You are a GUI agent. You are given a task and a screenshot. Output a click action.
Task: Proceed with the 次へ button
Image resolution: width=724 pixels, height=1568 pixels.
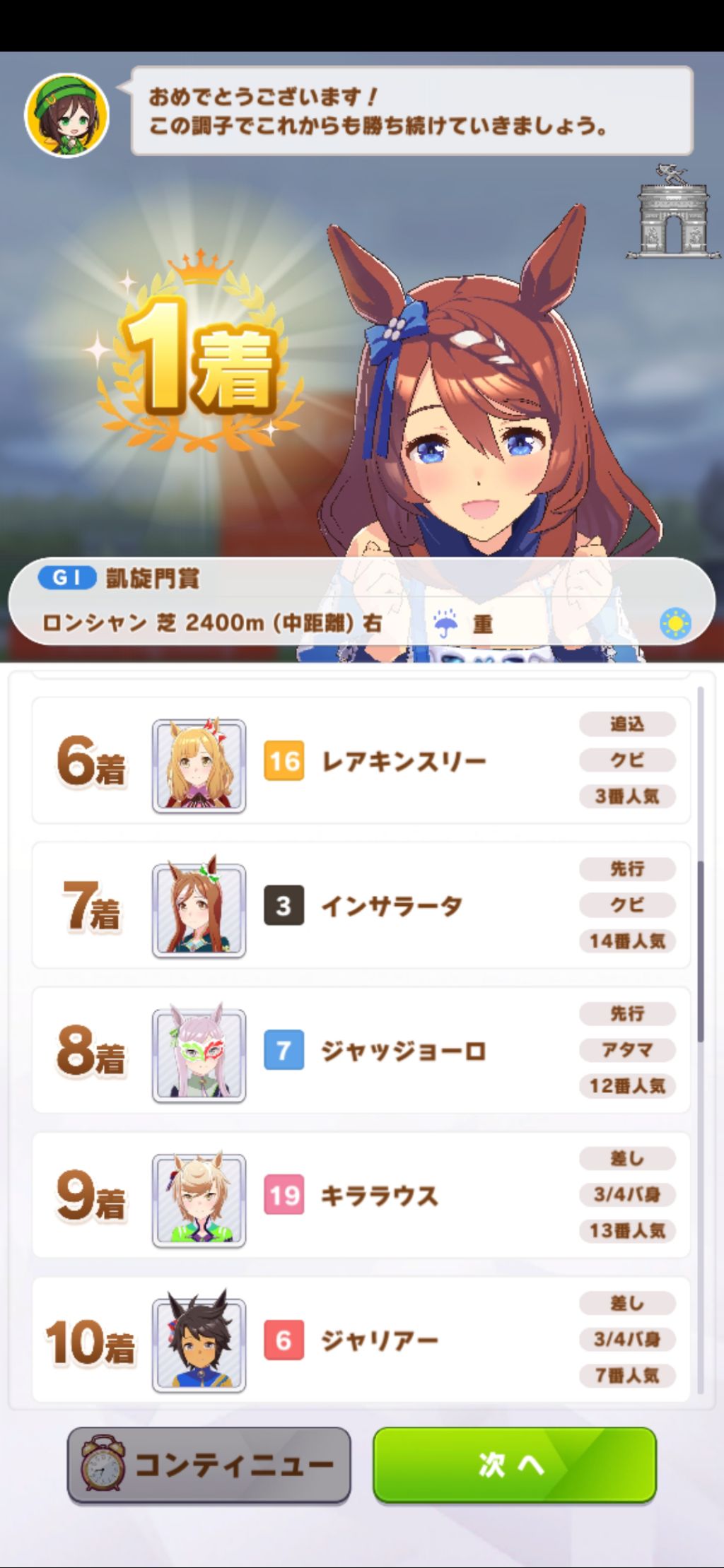tap(514, 1464)
